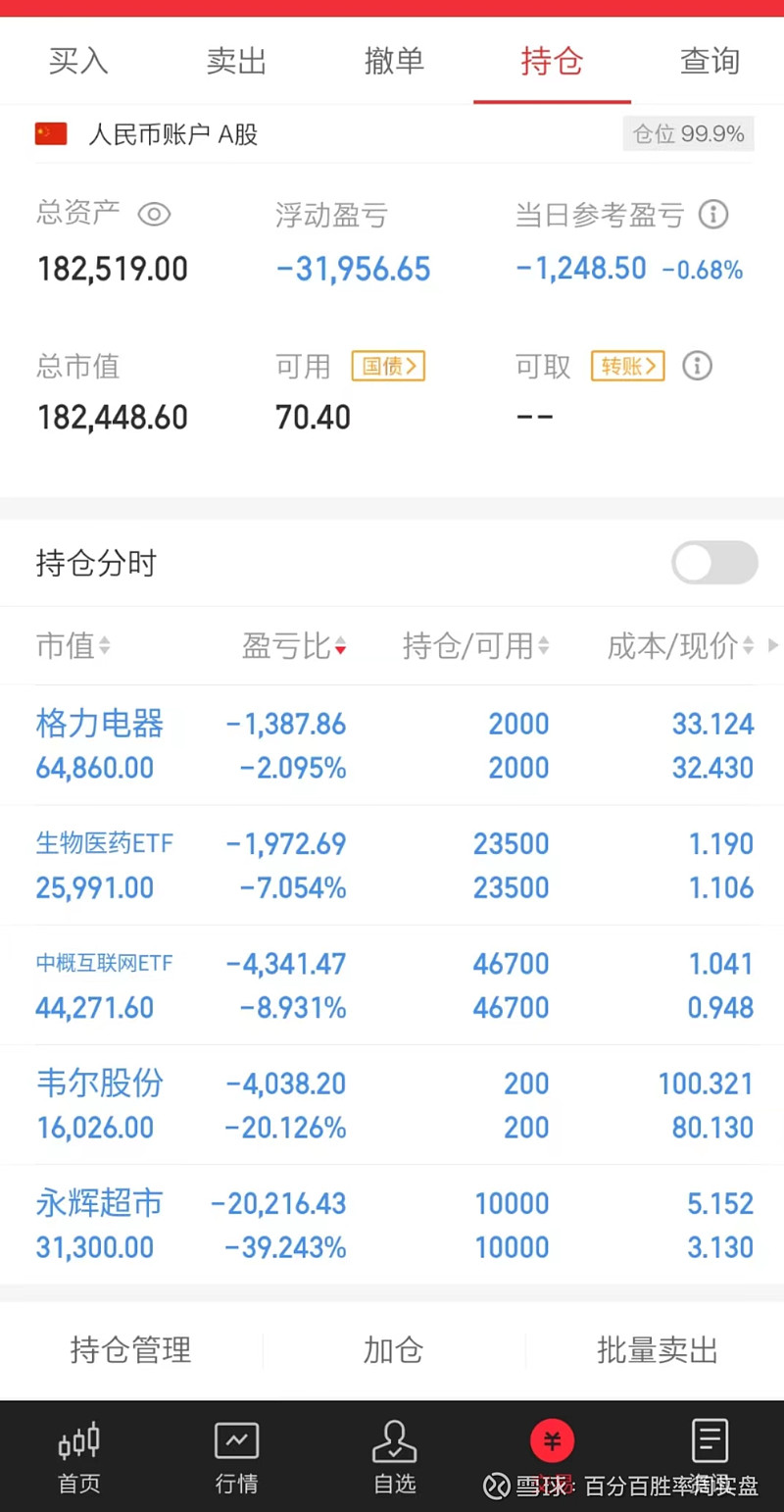The height and width of the screenshot is (1512, 784).
Task: Go to the 行情 tab
Action: (x=236, y=1457)
